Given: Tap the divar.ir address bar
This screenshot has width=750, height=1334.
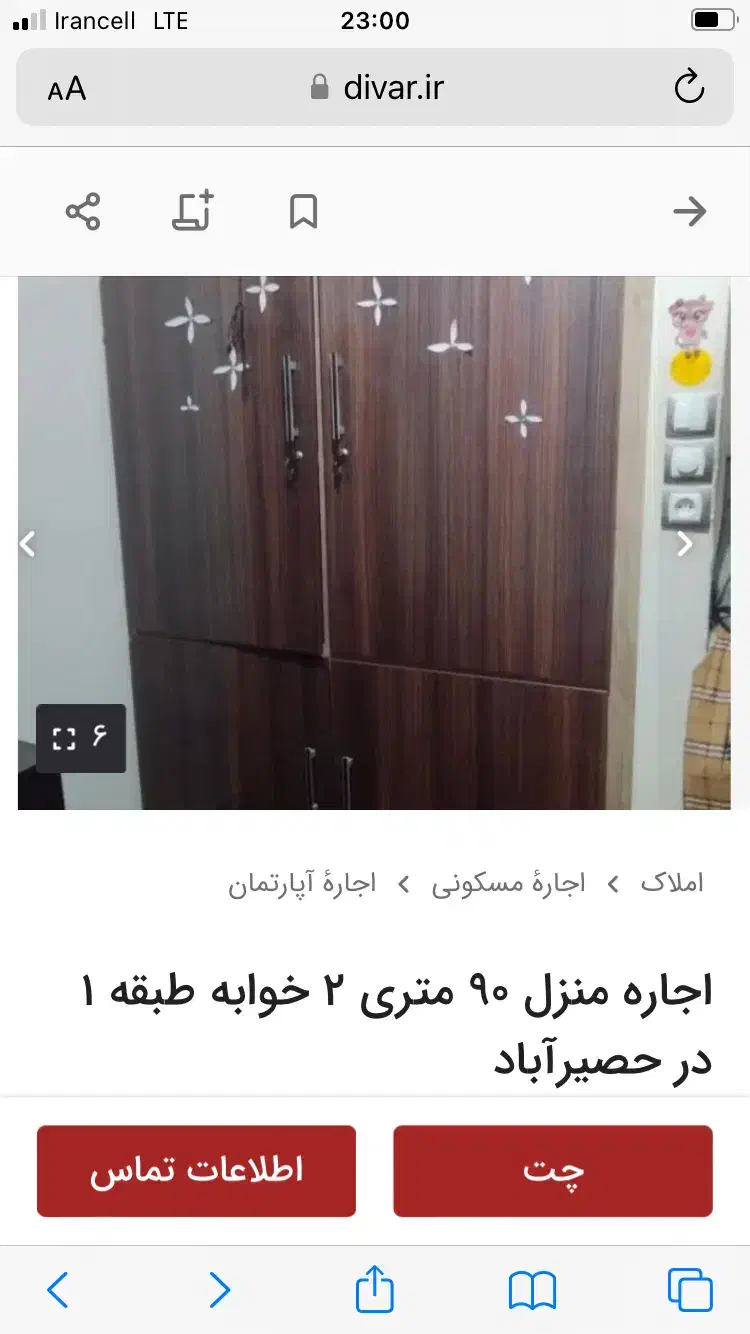Looking at the screenshot, I should pyautogui.click(x=376, y=88).
